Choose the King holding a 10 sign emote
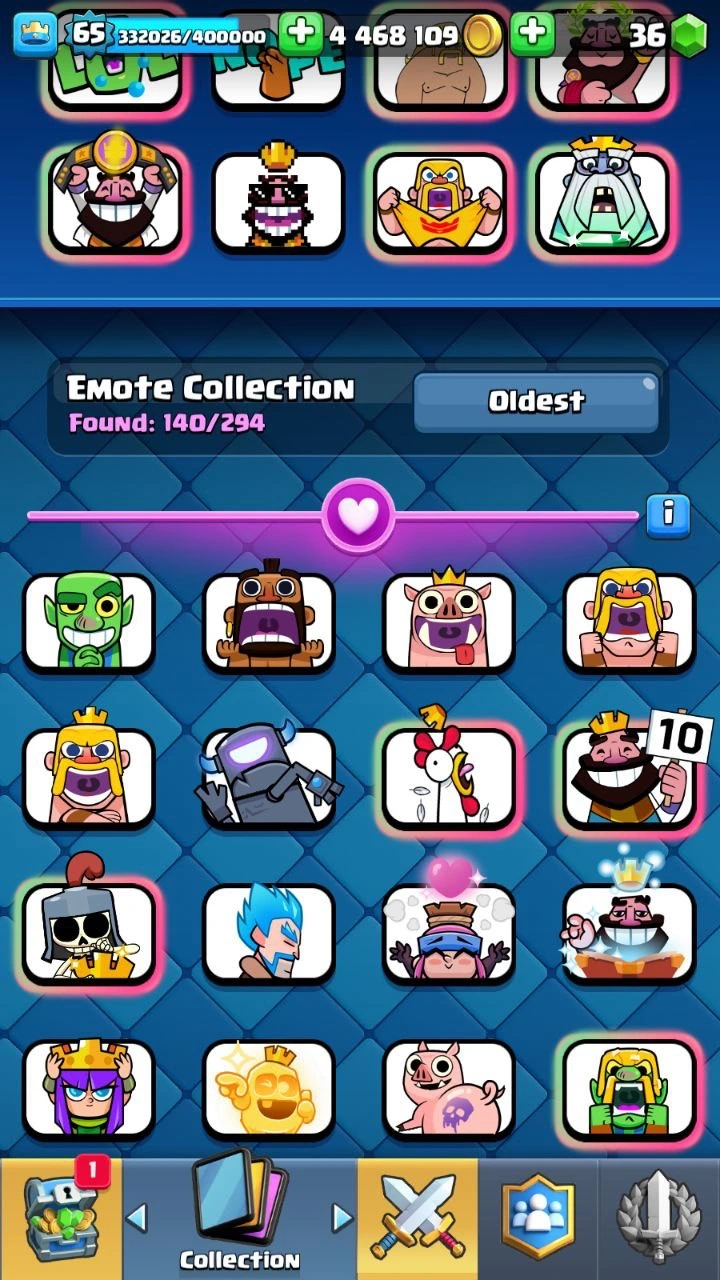This screenshot has height=1280, width=720. 630,776
